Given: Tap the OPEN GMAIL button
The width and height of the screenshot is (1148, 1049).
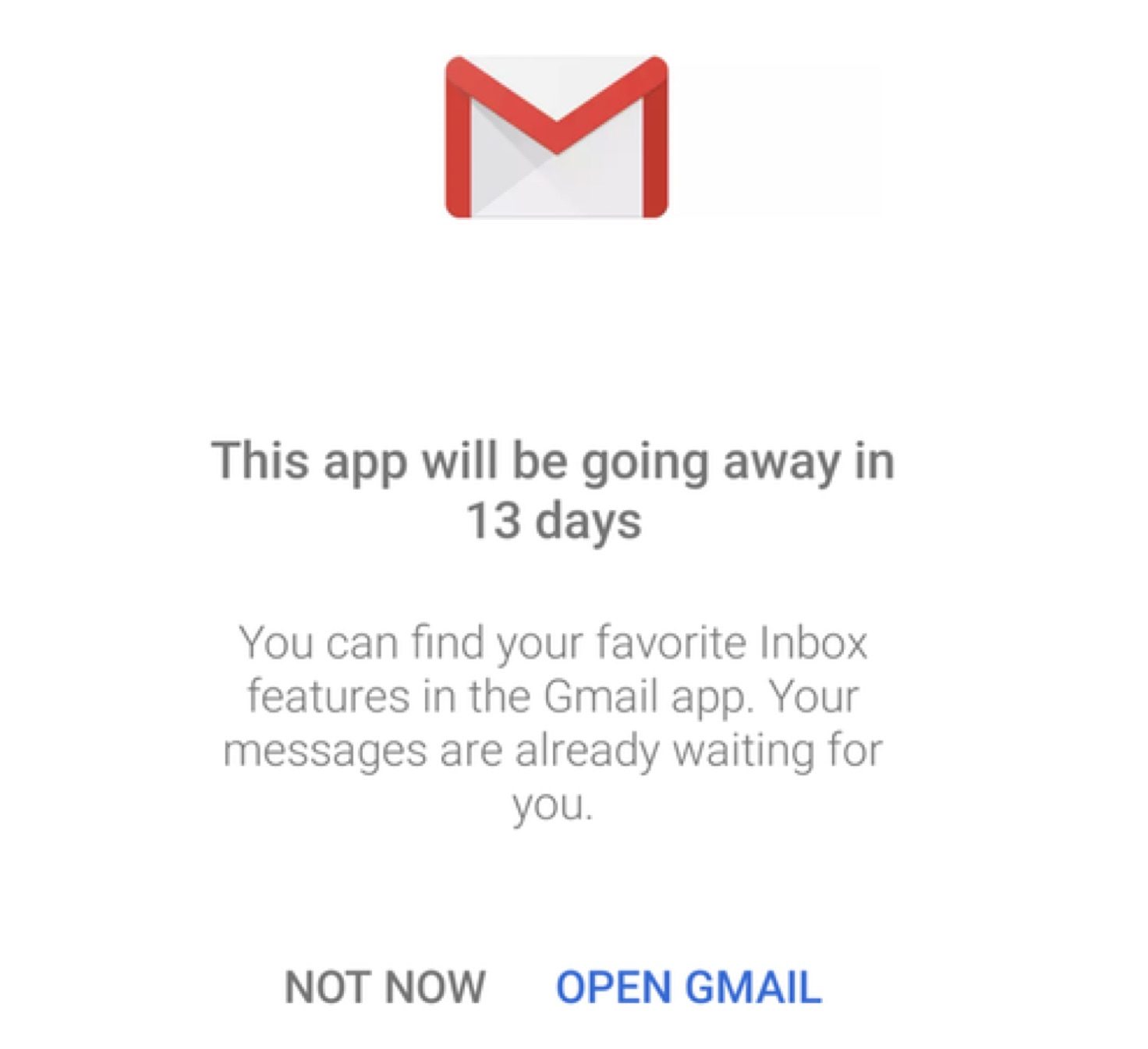Looking at the screenshot, I should (688, 987).
